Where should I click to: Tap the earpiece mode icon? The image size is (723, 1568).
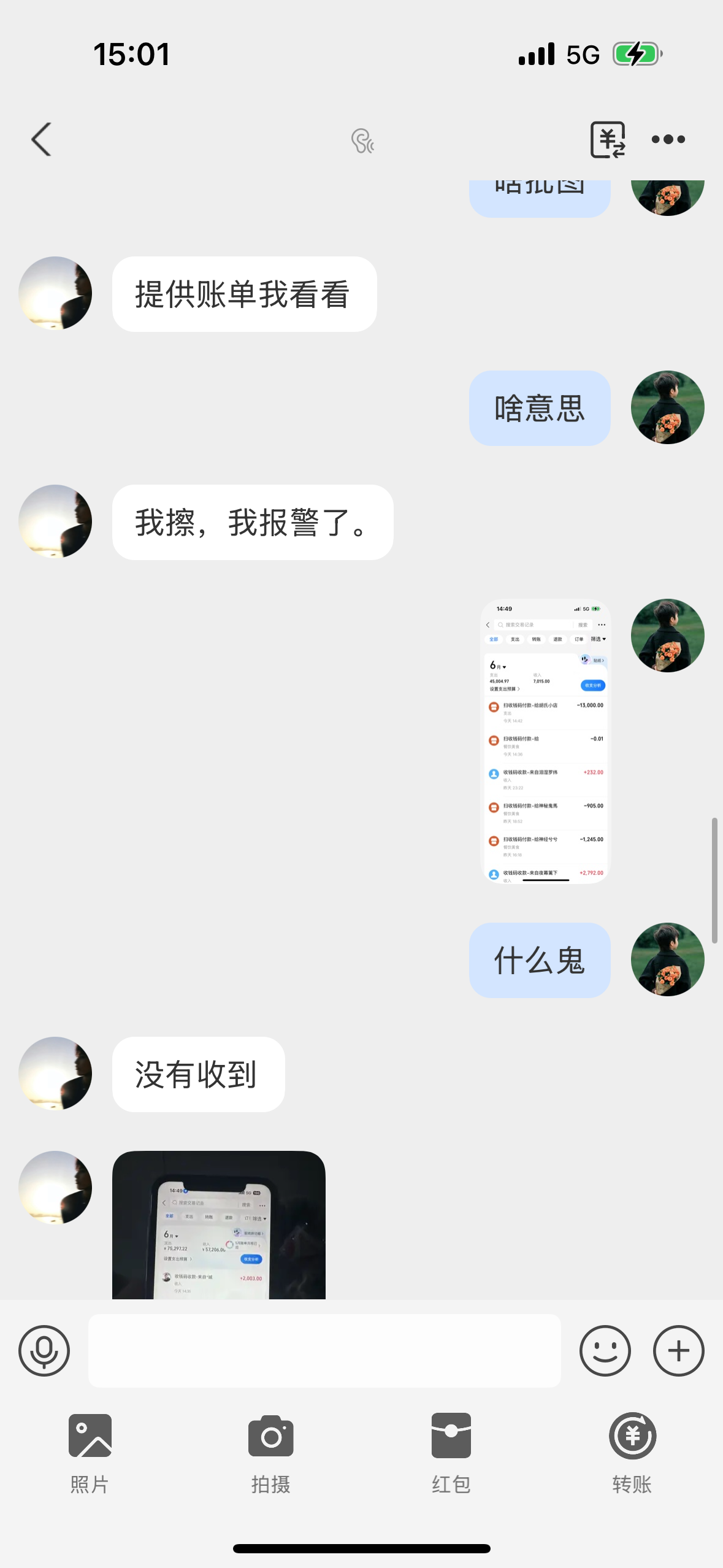(x=362, y=141)
